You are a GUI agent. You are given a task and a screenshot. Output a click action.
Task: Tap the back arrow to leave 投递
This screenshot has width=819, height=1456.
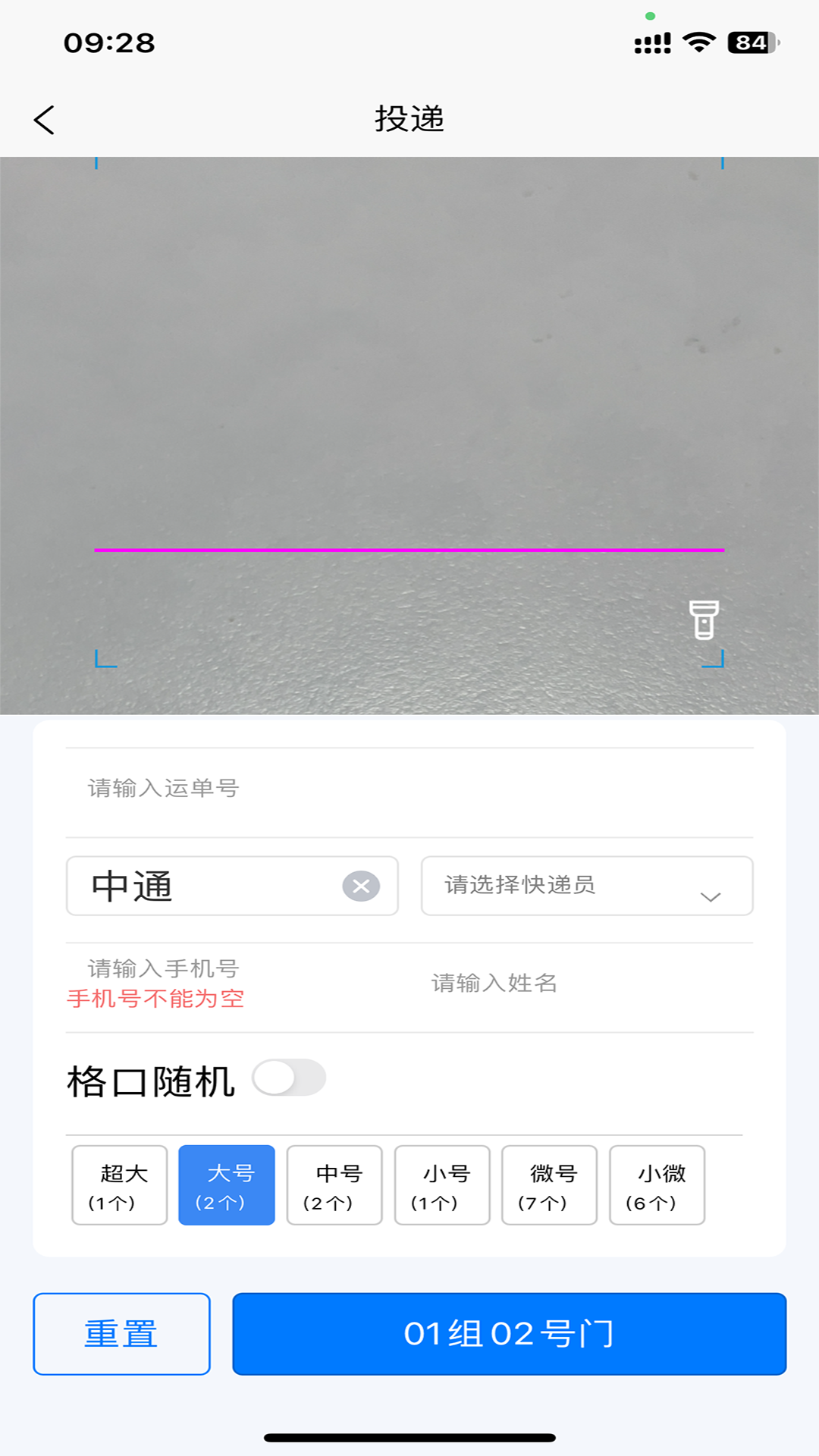pyautogui.click(x=44, y=119)
